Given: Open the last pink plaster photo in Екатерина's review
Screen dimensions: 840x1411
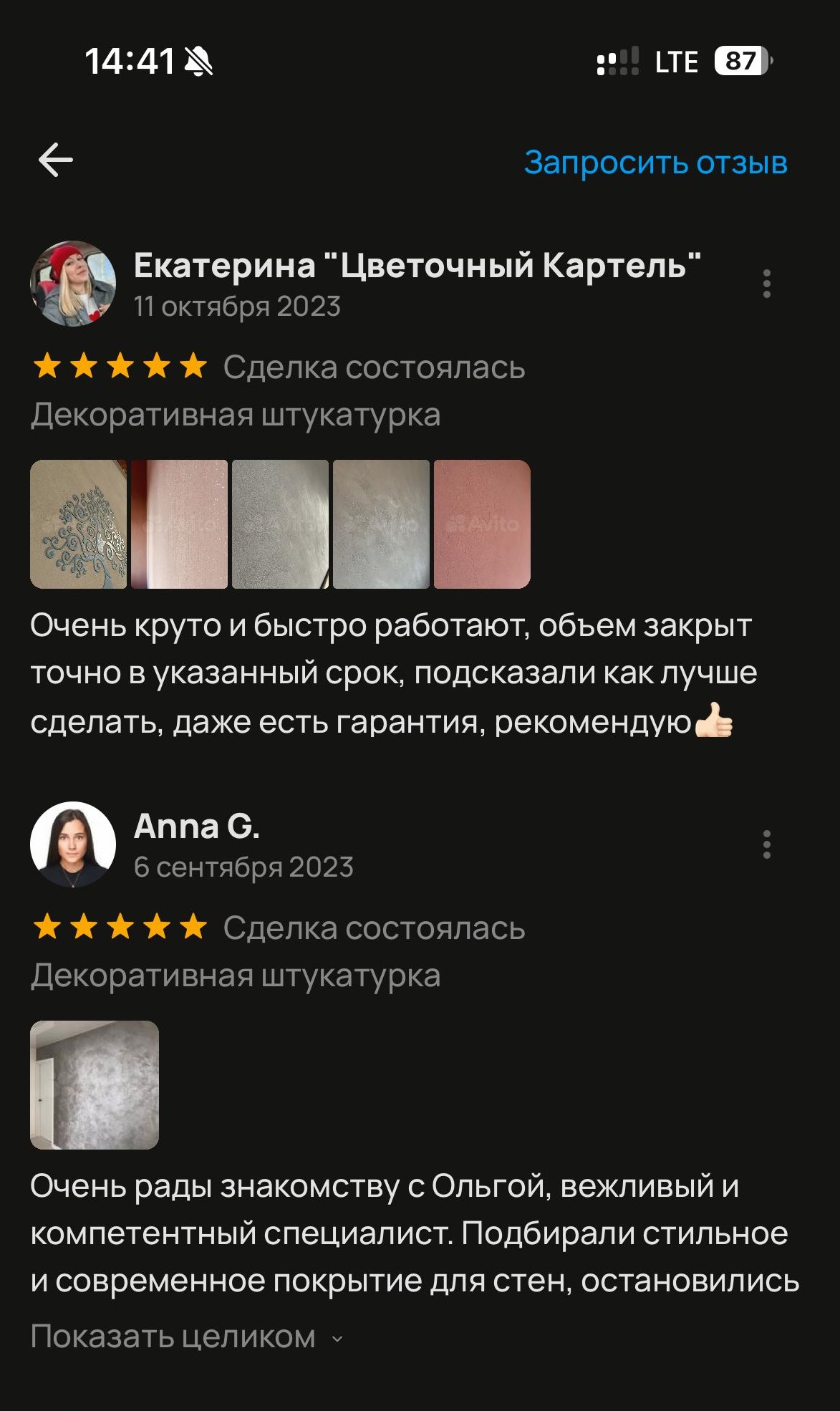Looking at the screenshot, I should point(482,524).
